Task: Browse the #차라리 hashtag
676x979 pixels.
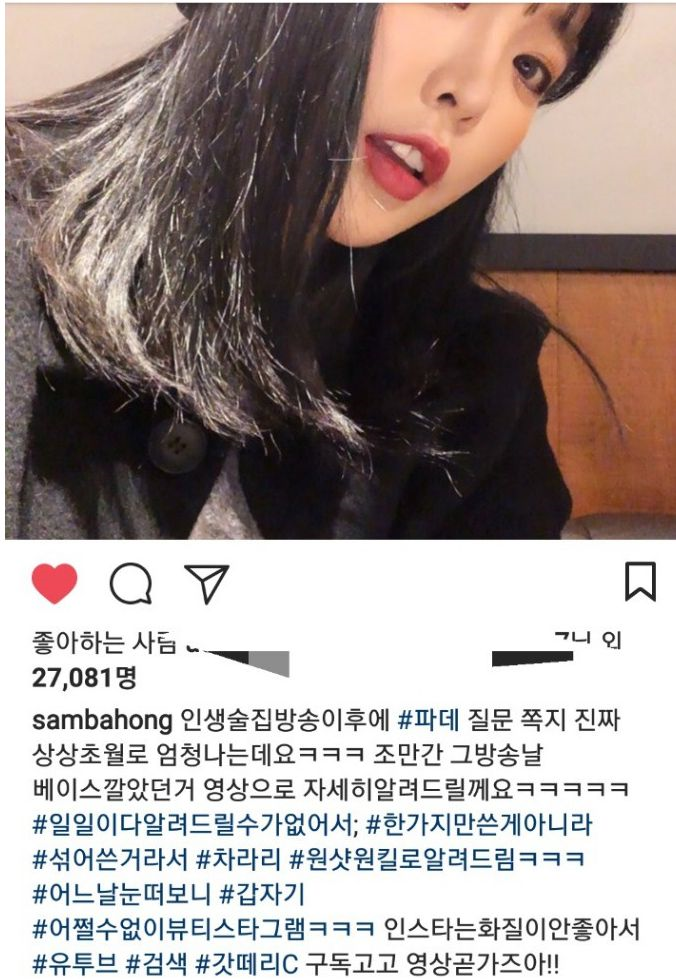Action: (x=236, y=858)
